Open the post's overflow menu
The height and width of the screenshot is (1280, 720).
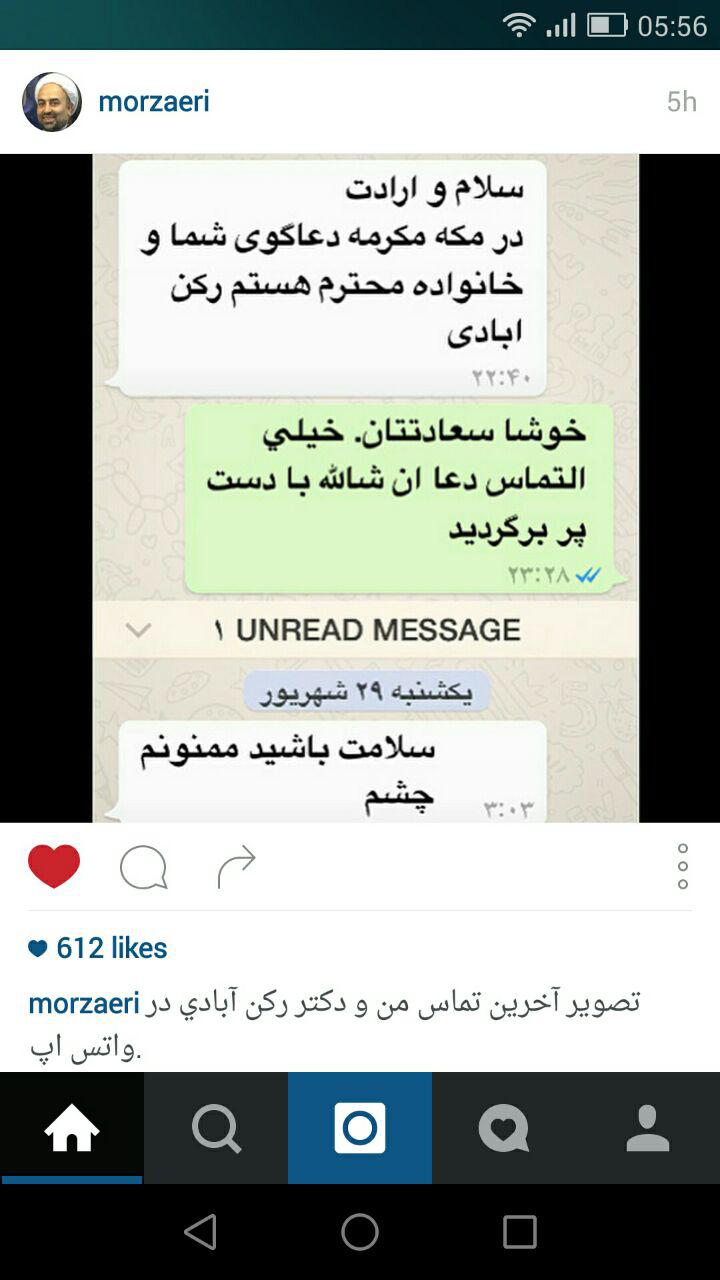(682, 866)
